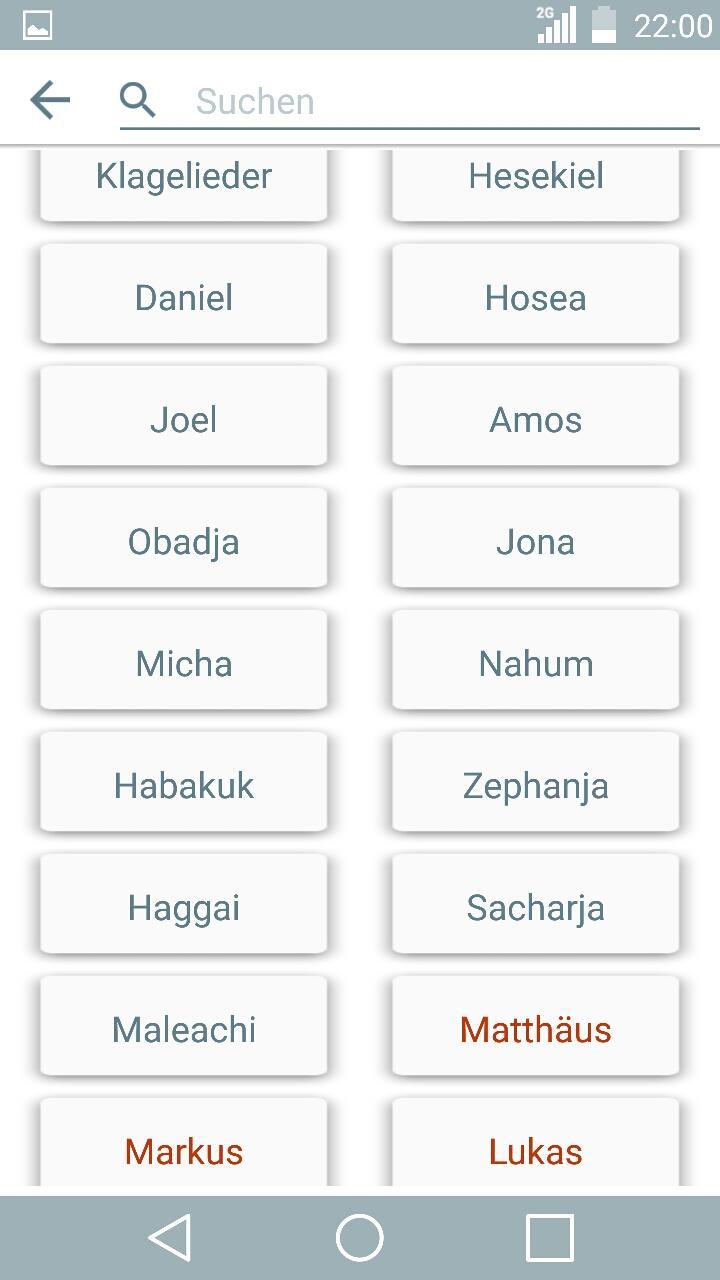Open Habakuk
The width and height of the screenshot is (720, 1280).
[184, 785]
